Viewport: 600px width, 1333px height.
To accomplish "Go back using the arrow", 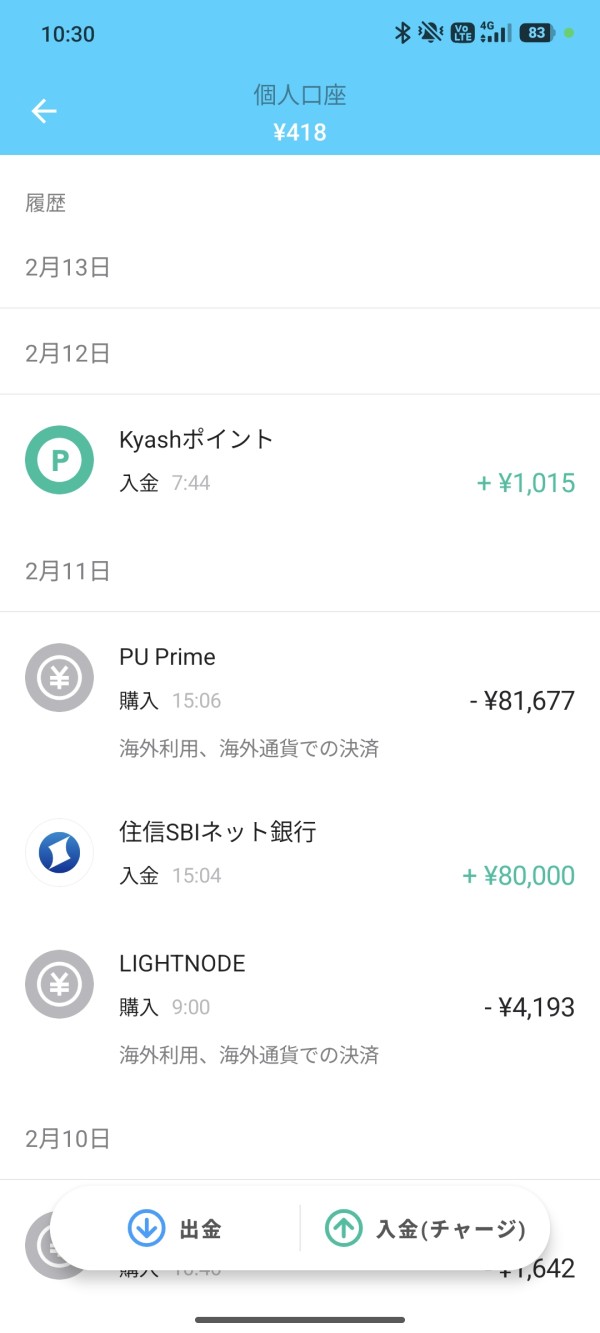I will (44, 111).
